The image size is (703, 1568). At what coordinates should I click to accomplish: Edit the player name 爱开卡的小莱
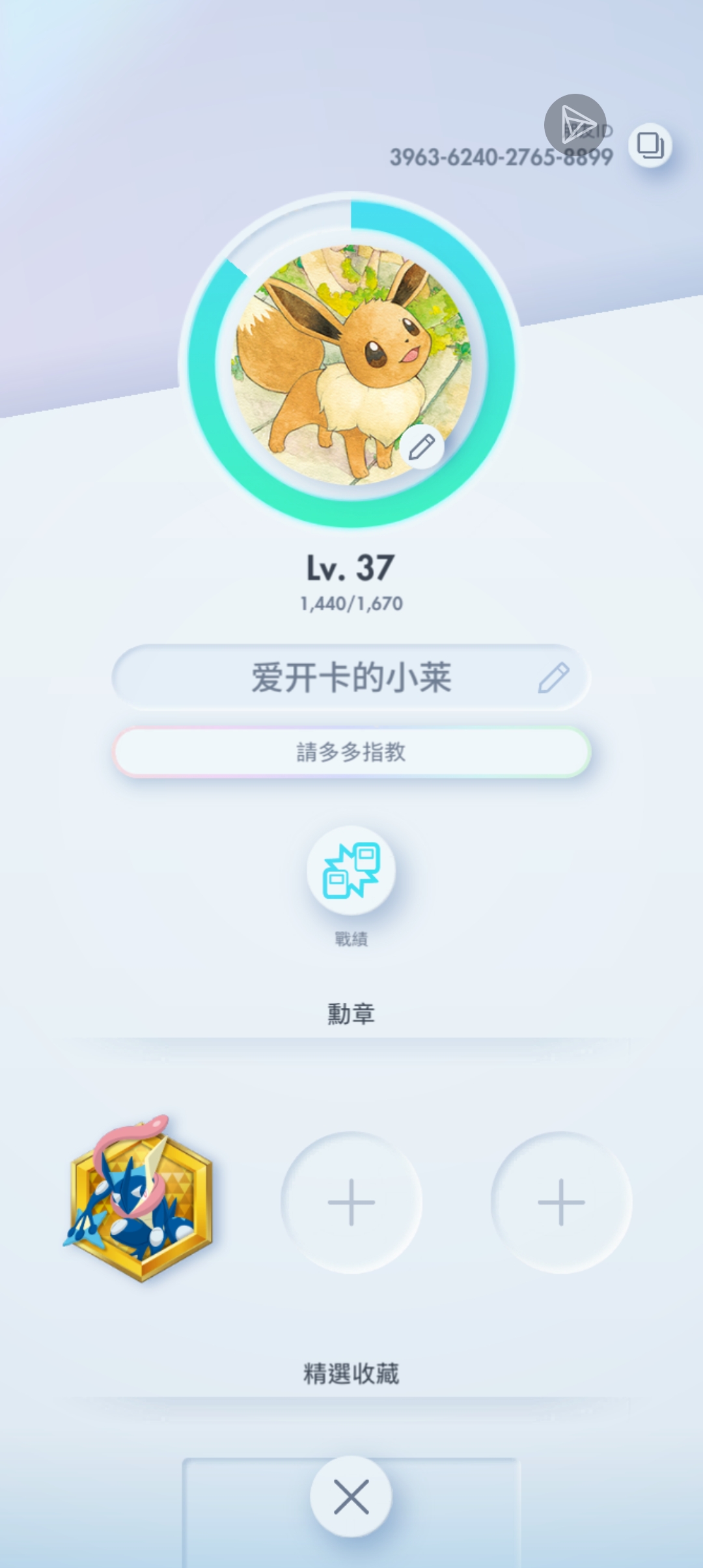(553, 678)
